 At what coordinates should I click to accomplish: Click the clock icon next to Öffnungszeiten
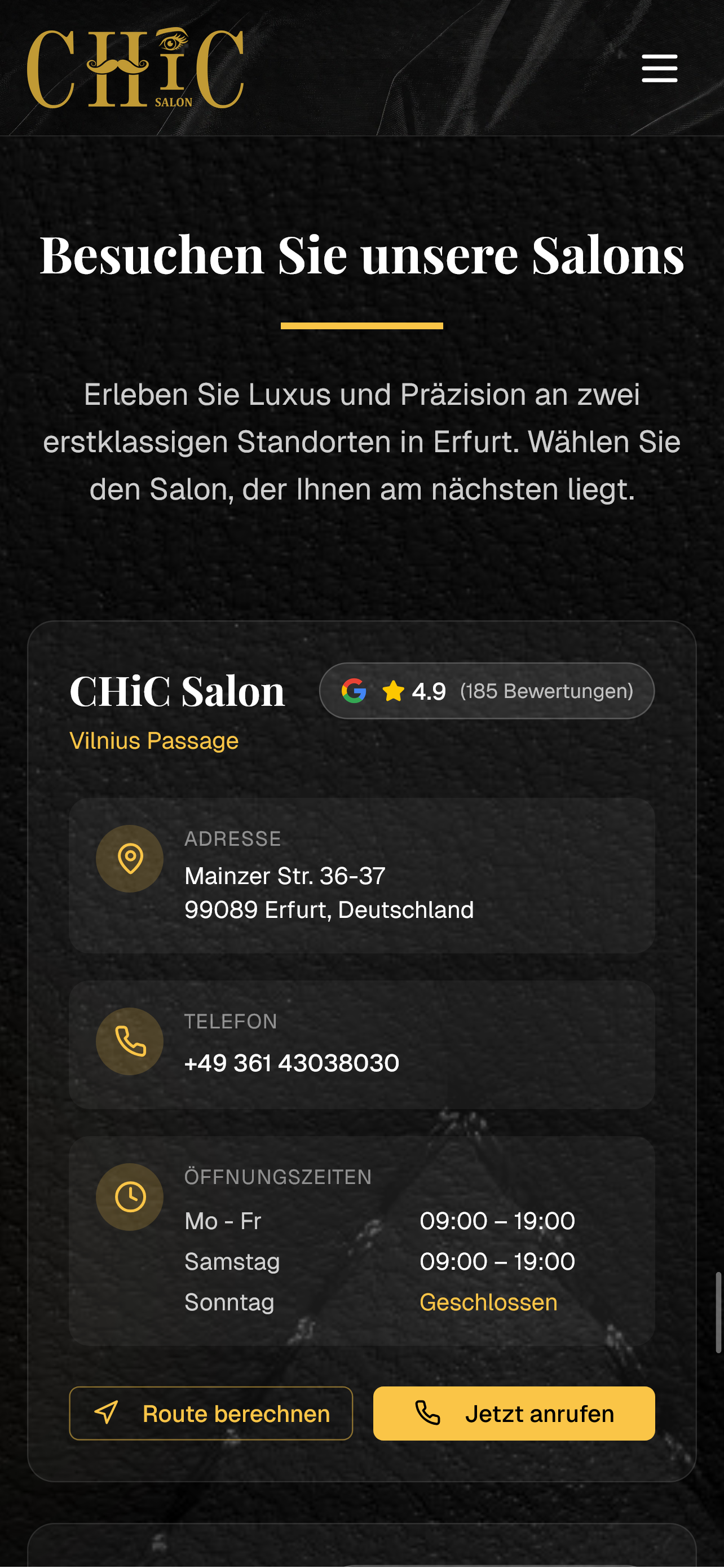click(130, 1195)
